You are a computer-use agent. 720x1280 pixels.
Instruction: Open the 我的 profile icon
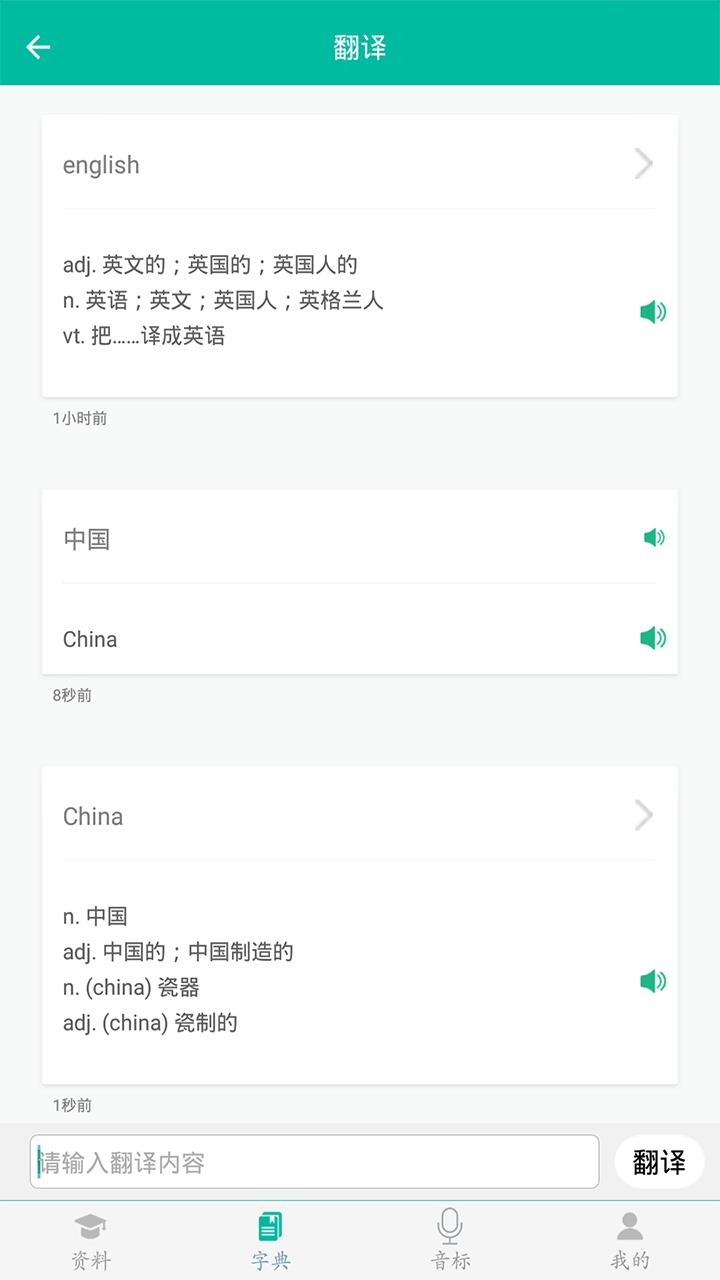(x=630, y=1226)
